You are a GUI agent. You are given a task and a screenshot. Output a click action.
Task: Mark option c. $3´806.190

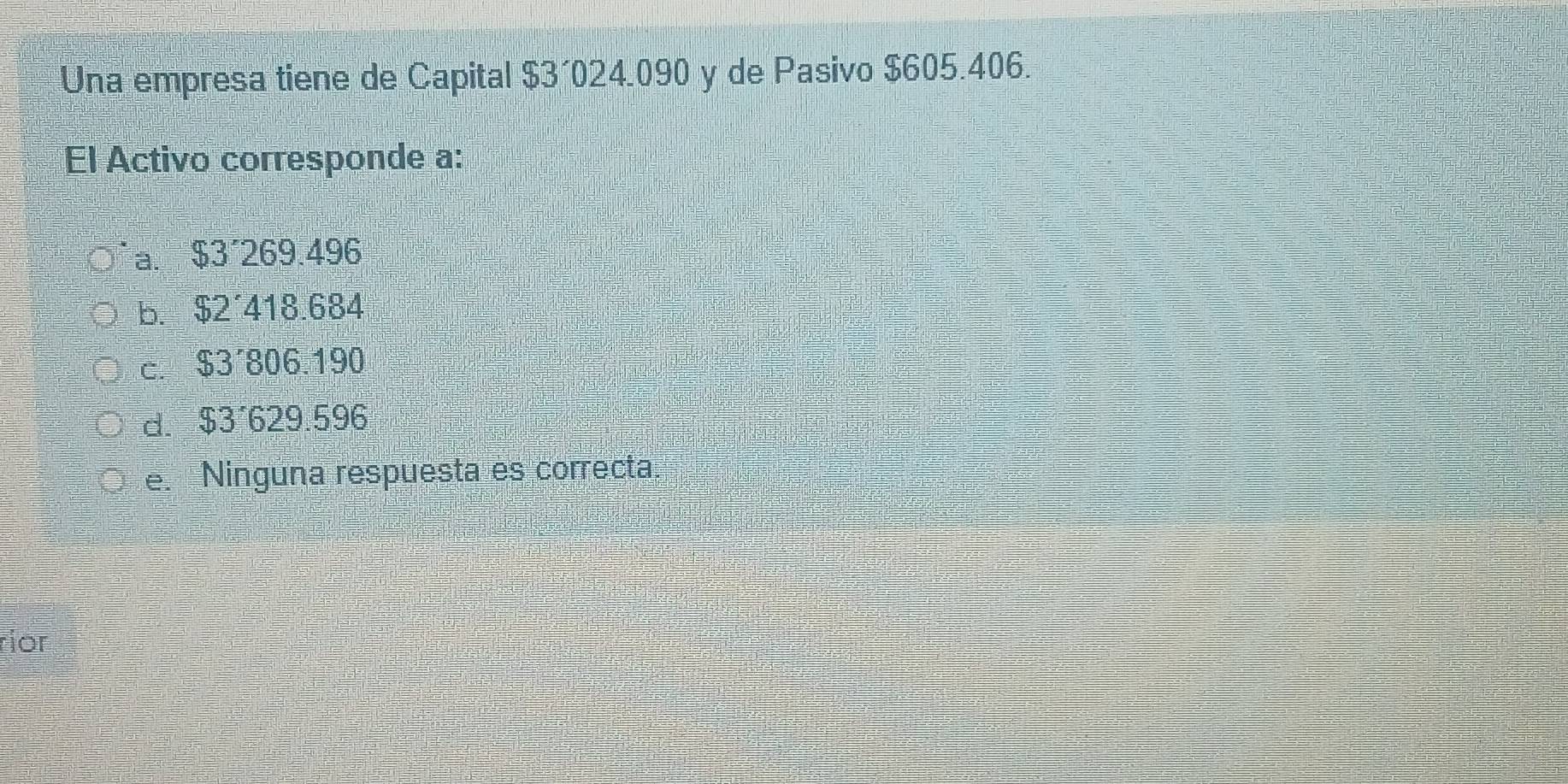coord(106,370)
